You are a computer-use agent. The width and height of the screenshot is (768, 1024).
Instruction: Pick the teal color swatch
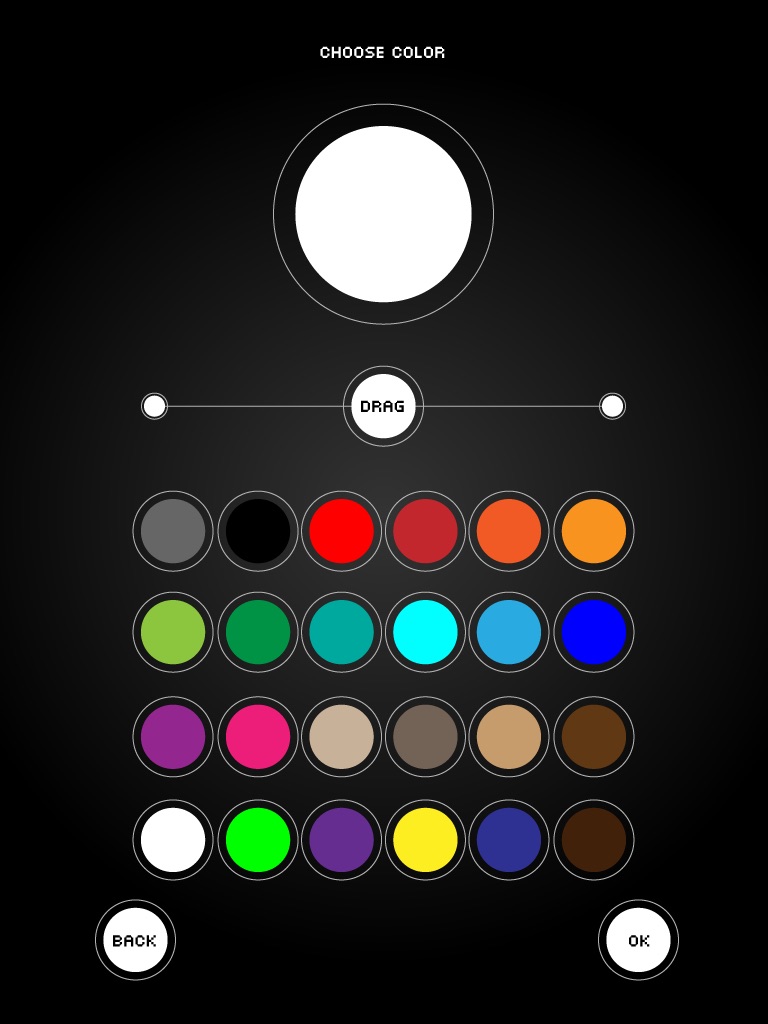(342, 632)
